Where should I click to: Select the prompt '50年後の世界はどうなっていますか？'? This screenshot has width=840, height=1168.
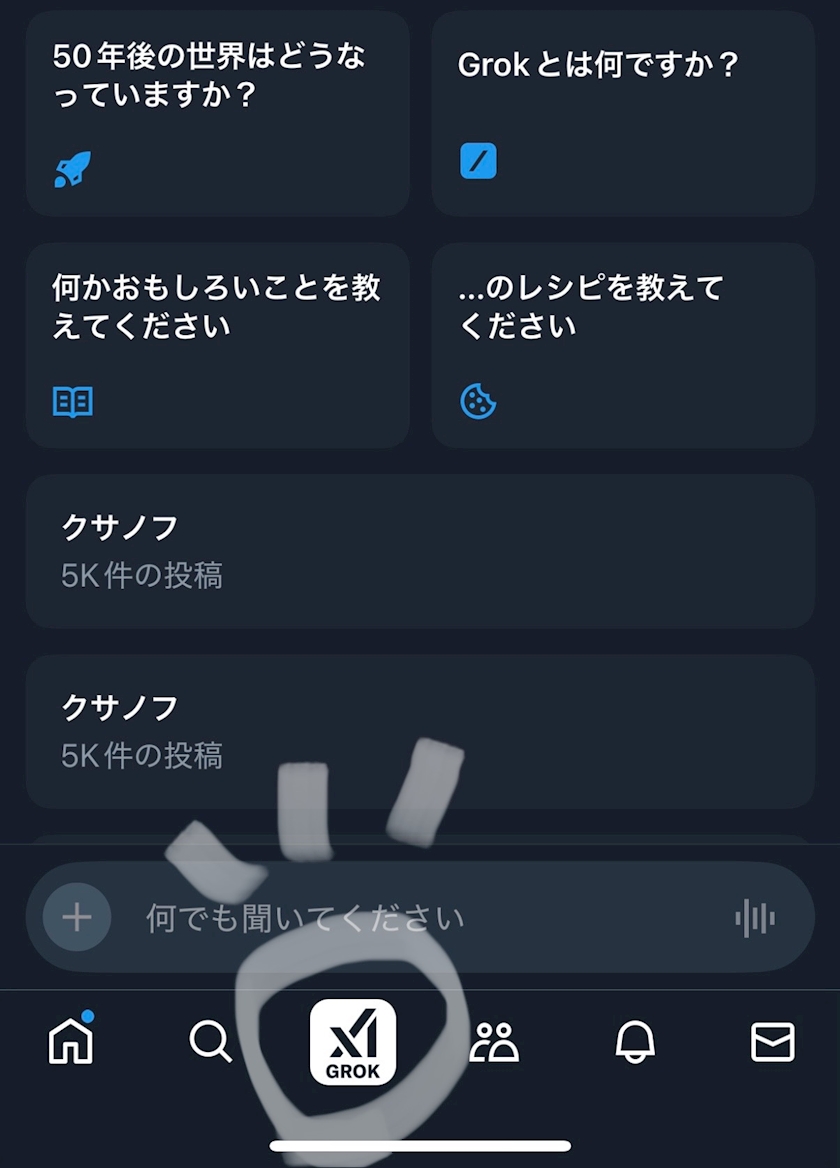click(217, 113)
